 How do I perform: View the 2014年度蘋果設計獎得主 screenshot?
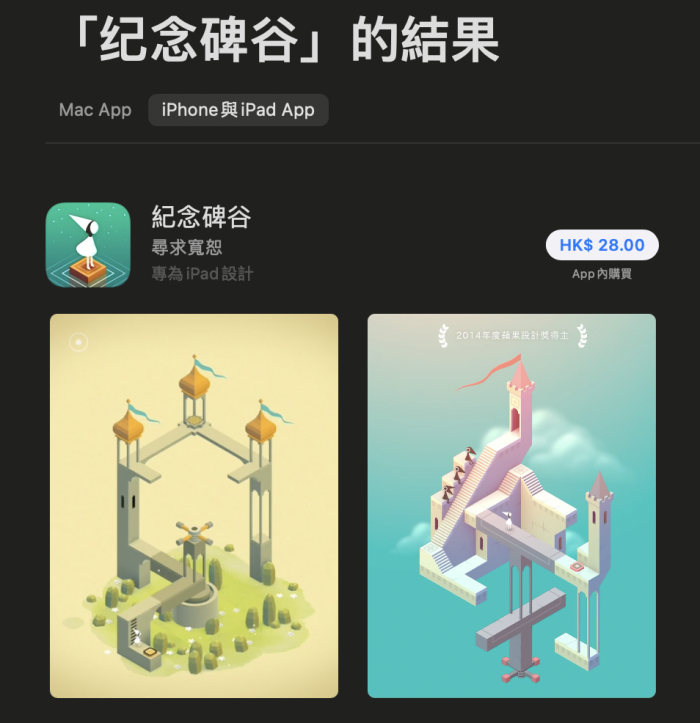511,505
